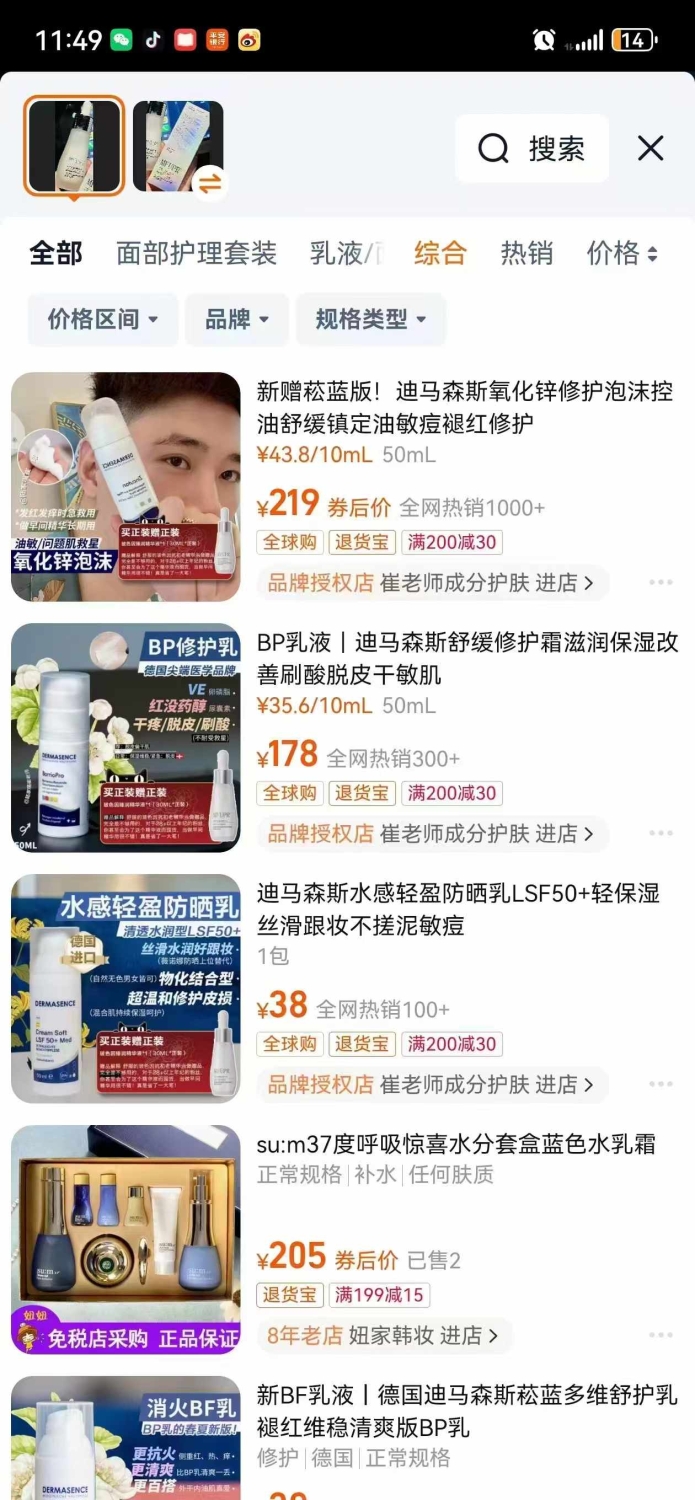This screenshot has height=1500, width=695.
Task: Sort results by 热销
Action: point(527,253)
